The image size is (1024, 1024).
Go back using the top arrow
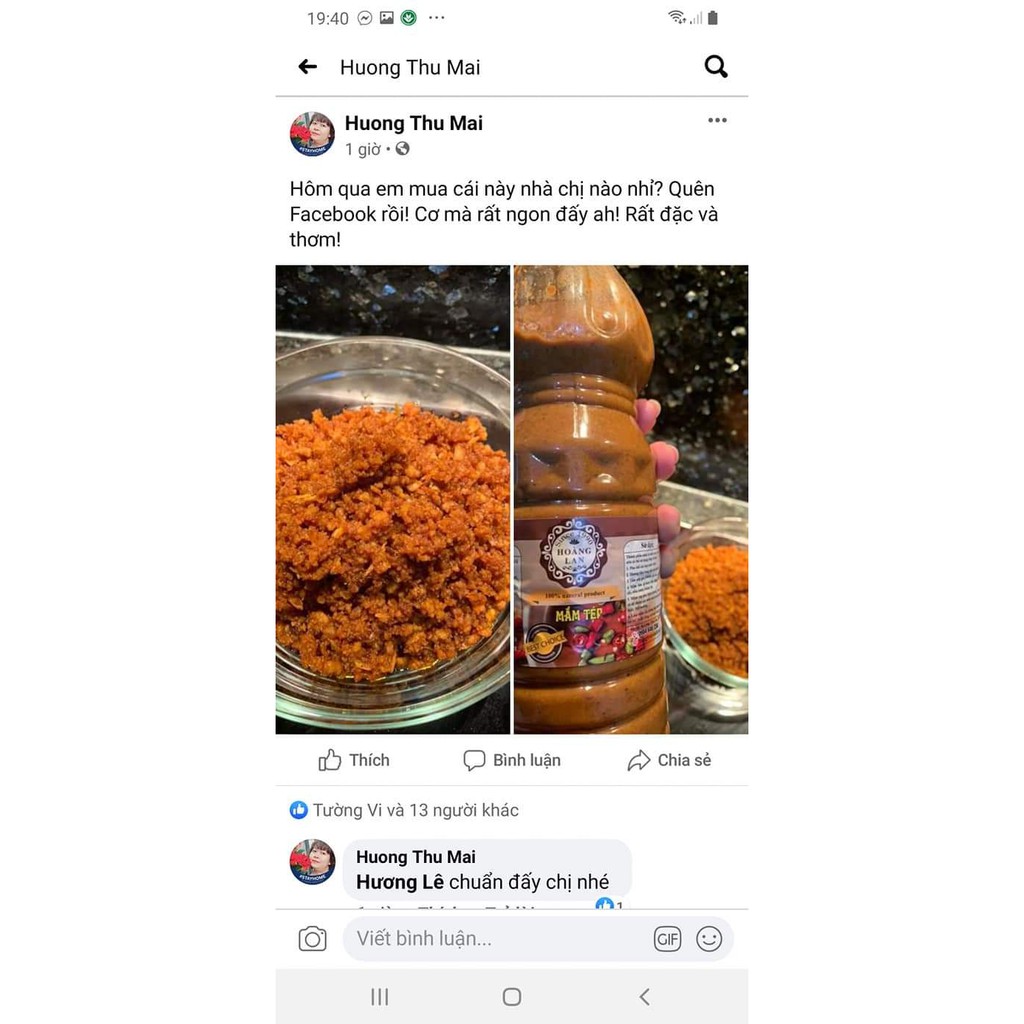308,67
